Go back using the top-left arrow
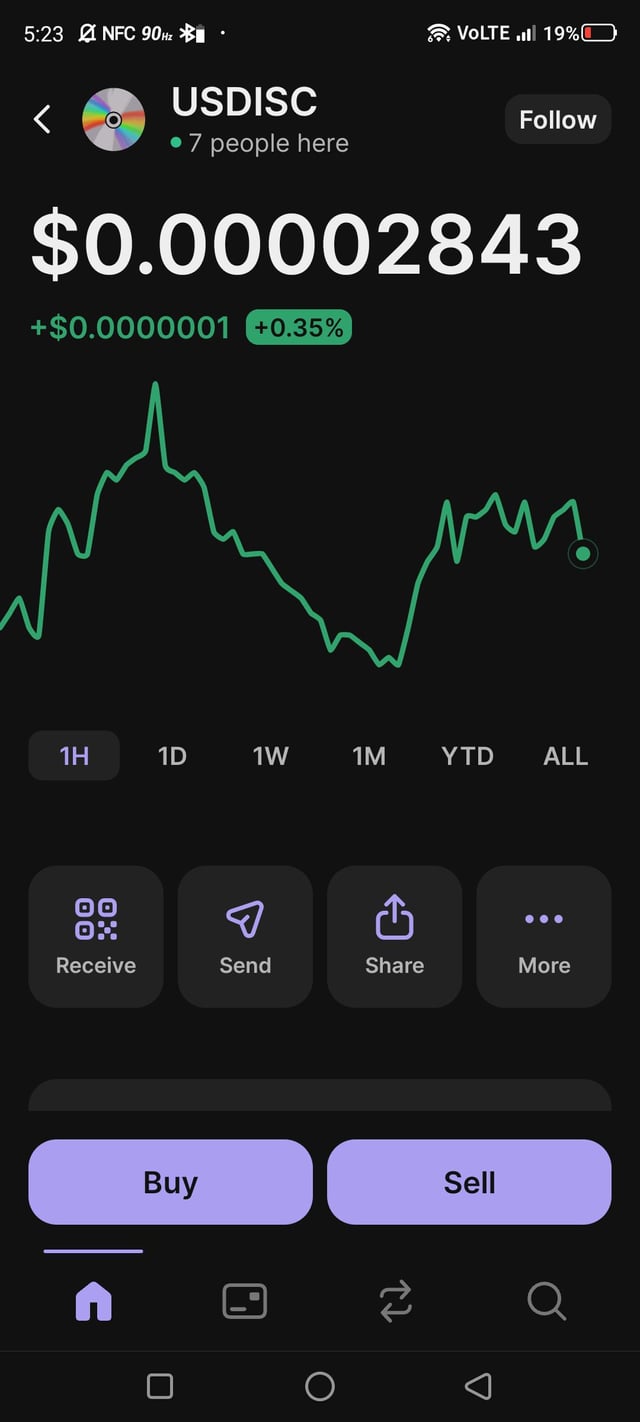 (42, 120)
